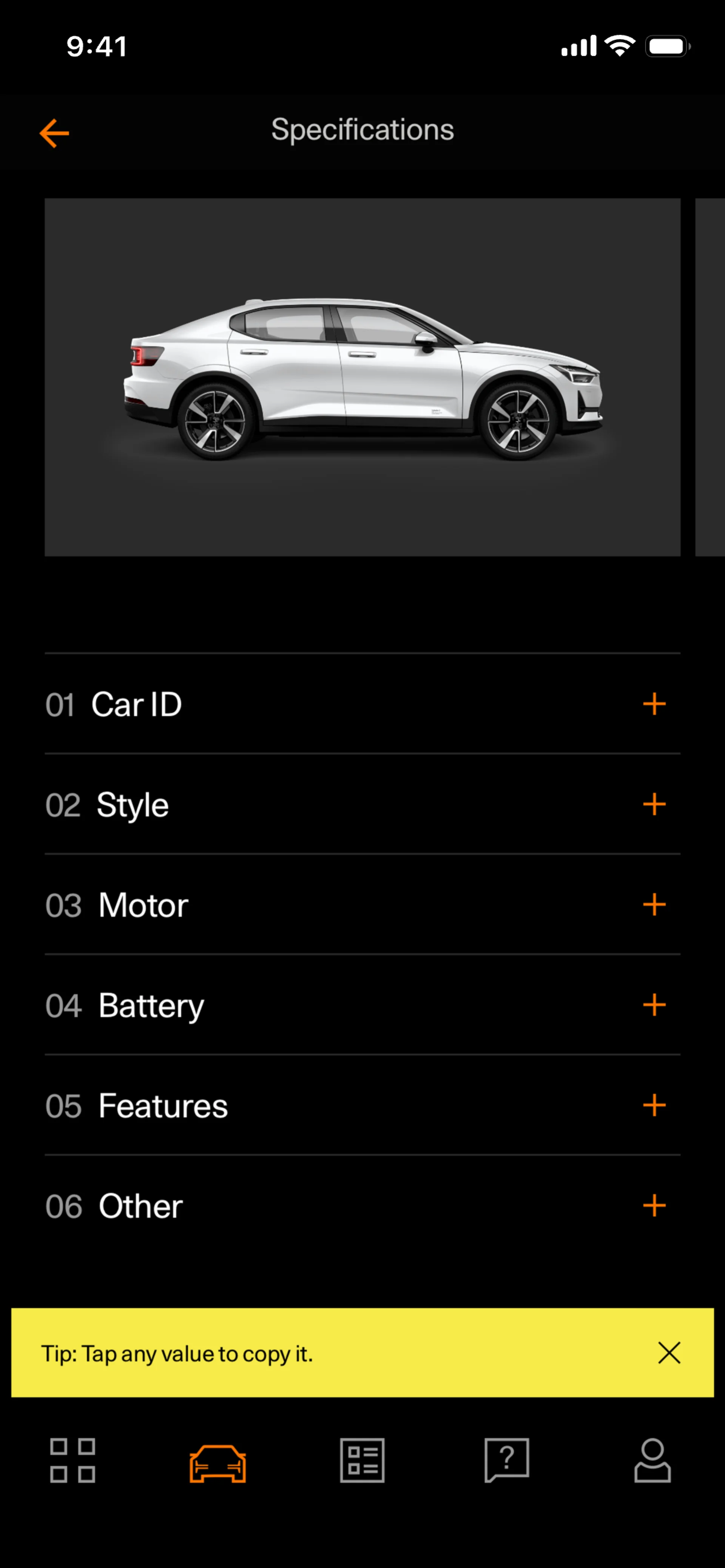Expand the Style section

click(x=654, y=805)
